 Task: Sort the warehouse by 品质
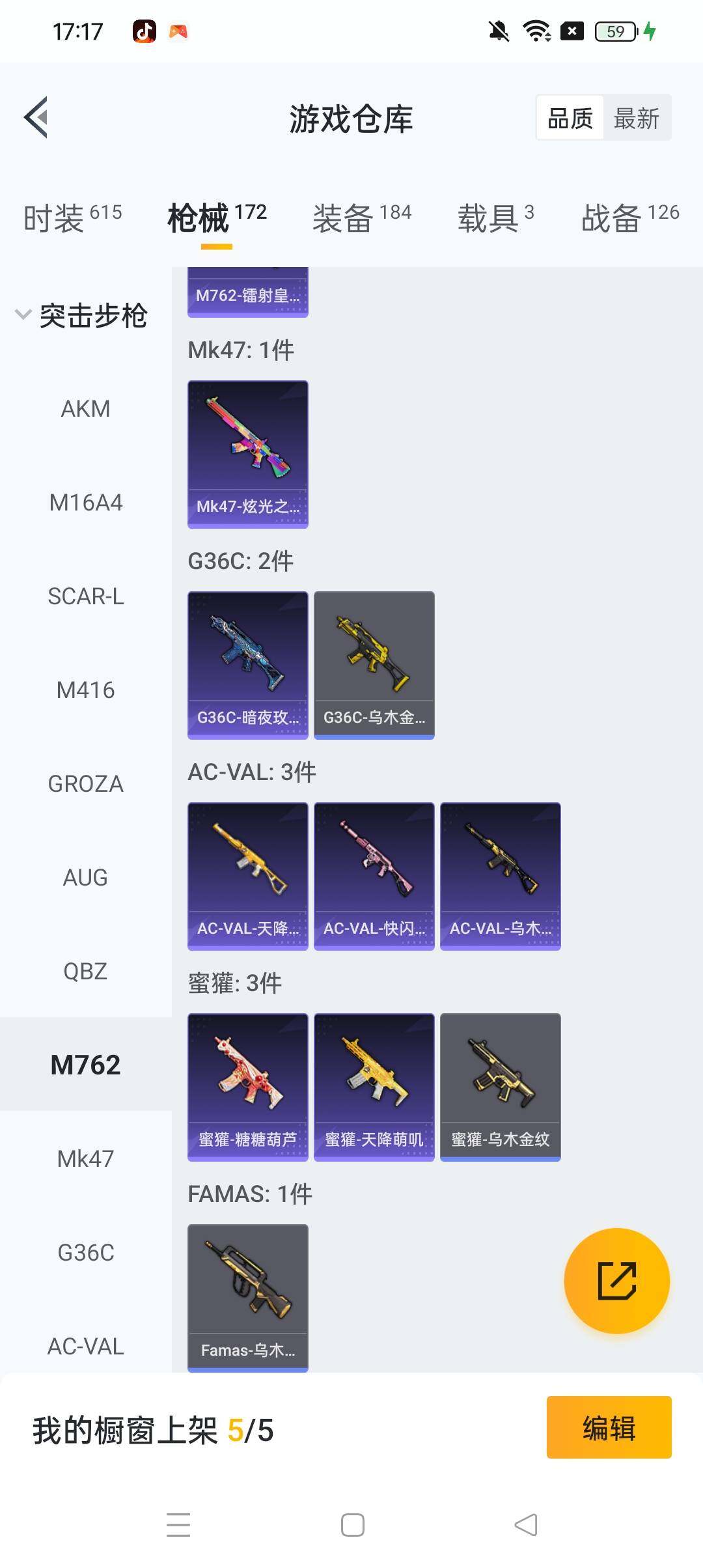click(570, 119)
